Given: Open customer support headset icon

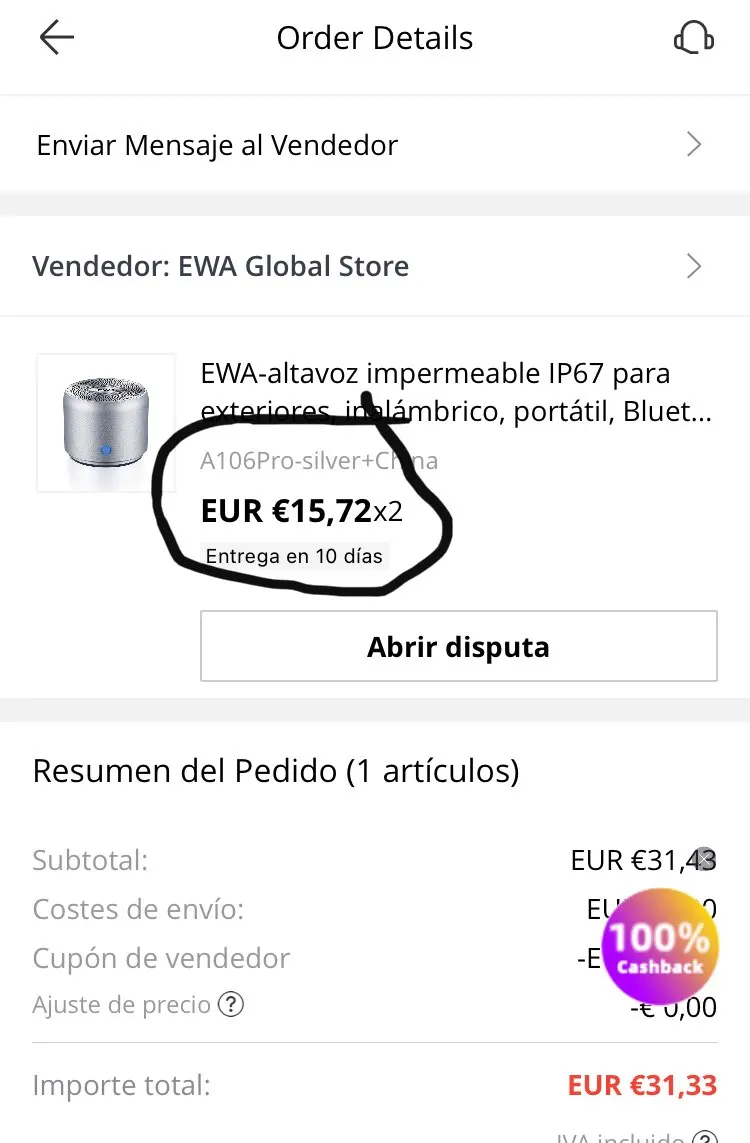Looking at the screenshot, I should click(694, 39).
